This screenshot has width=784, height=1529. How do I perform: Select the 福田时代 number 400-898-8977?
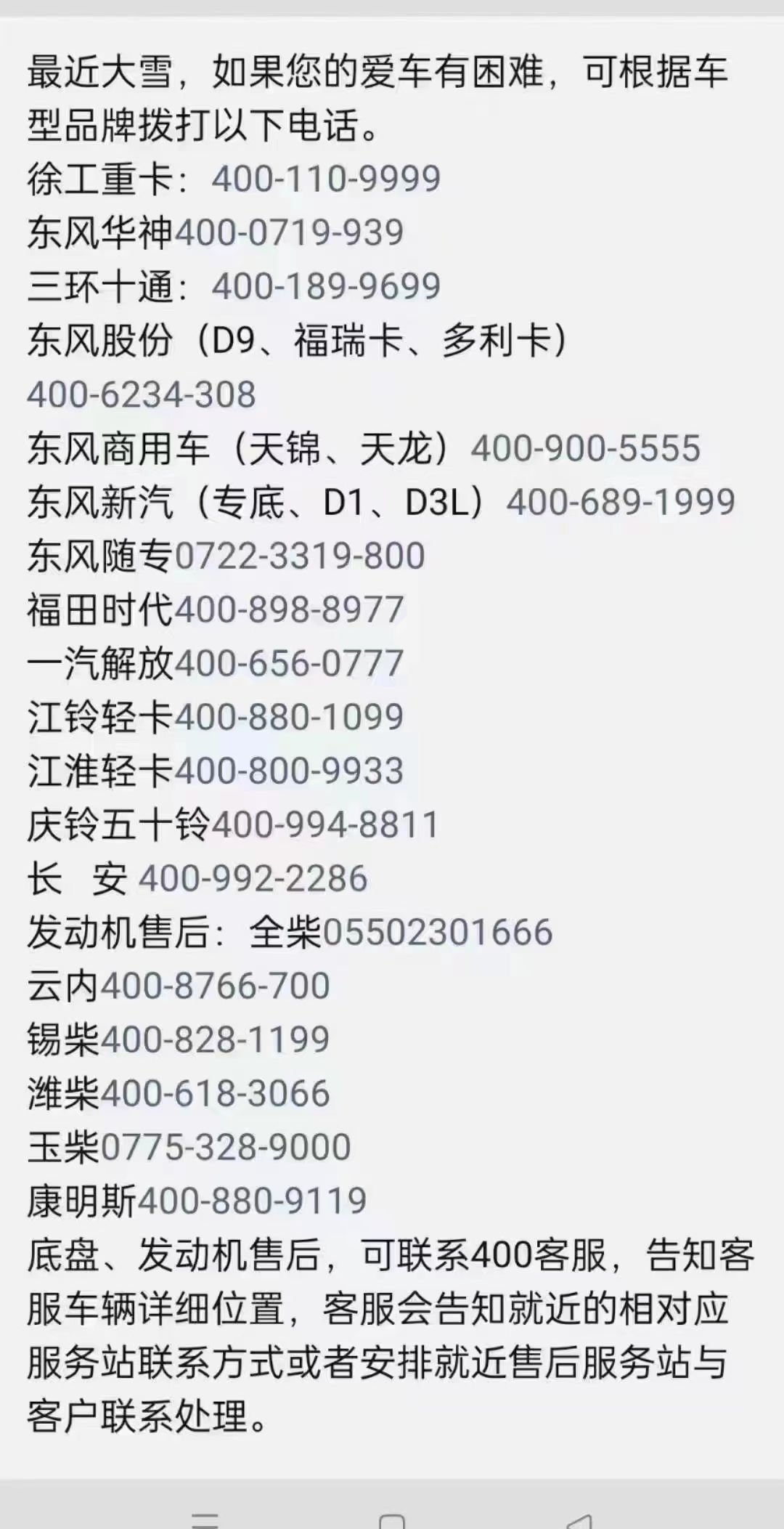point(289,609)
